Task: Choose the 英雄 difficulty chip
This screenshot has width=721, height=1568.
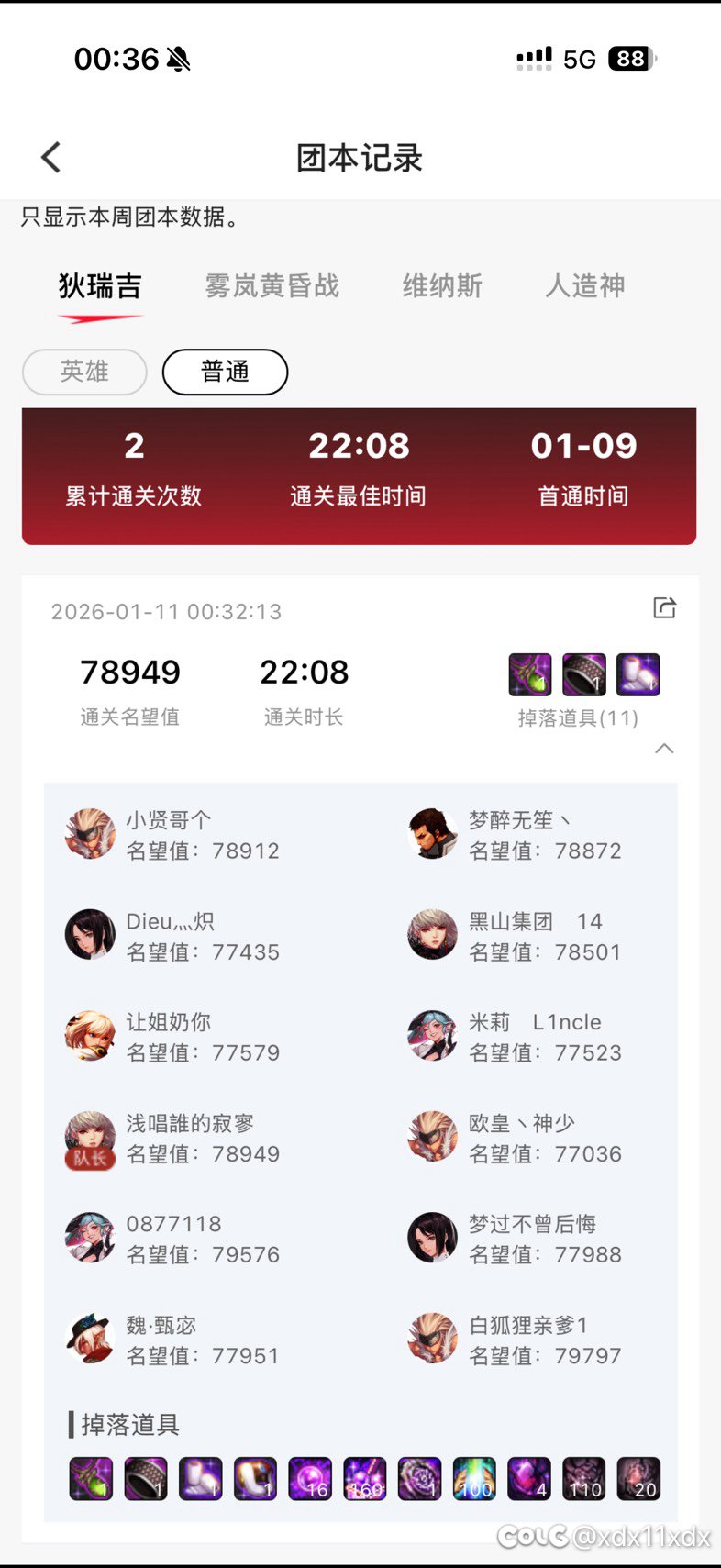Action: (x=84, y=372)
